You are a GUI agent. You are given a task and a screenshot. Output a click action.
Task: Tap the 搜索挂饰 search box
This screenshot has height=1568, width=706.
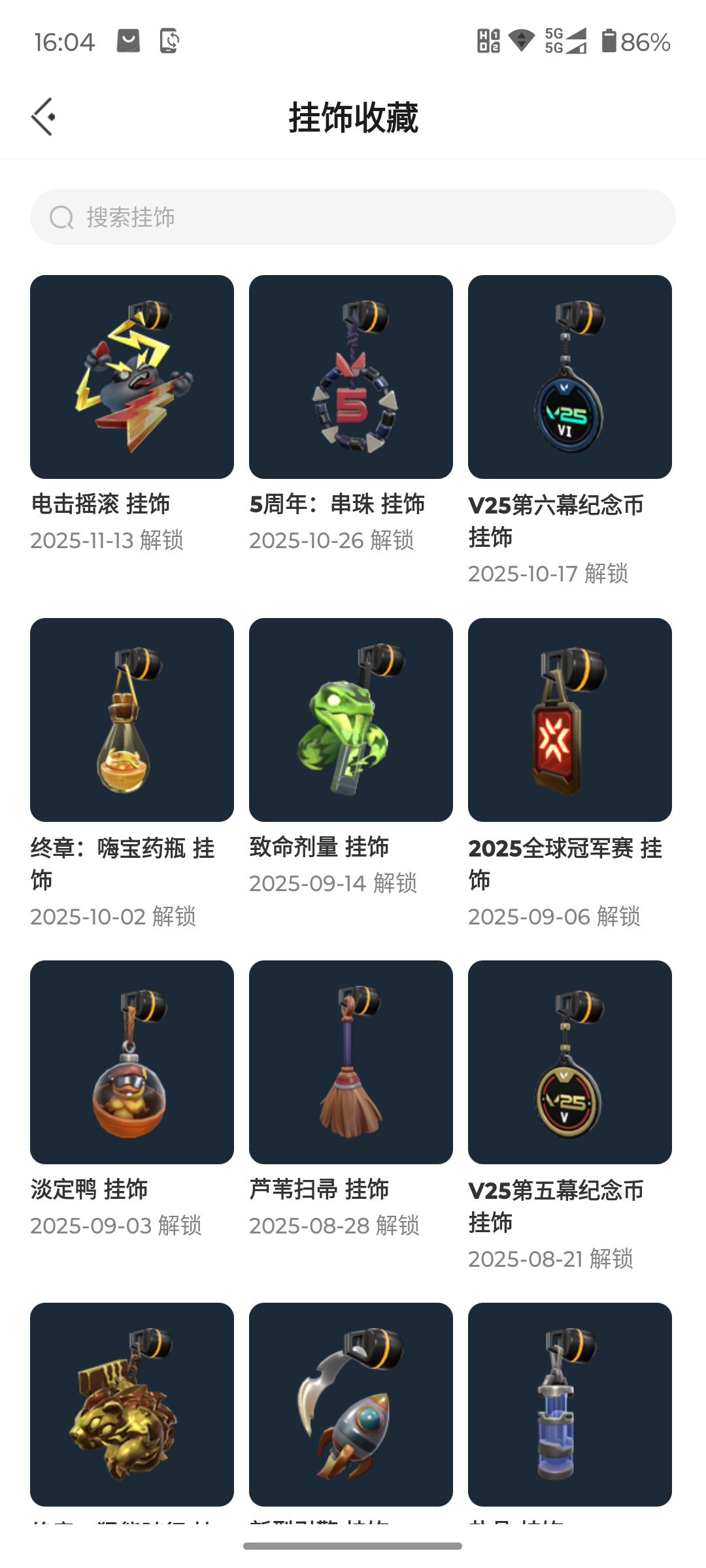click(353, 217)
